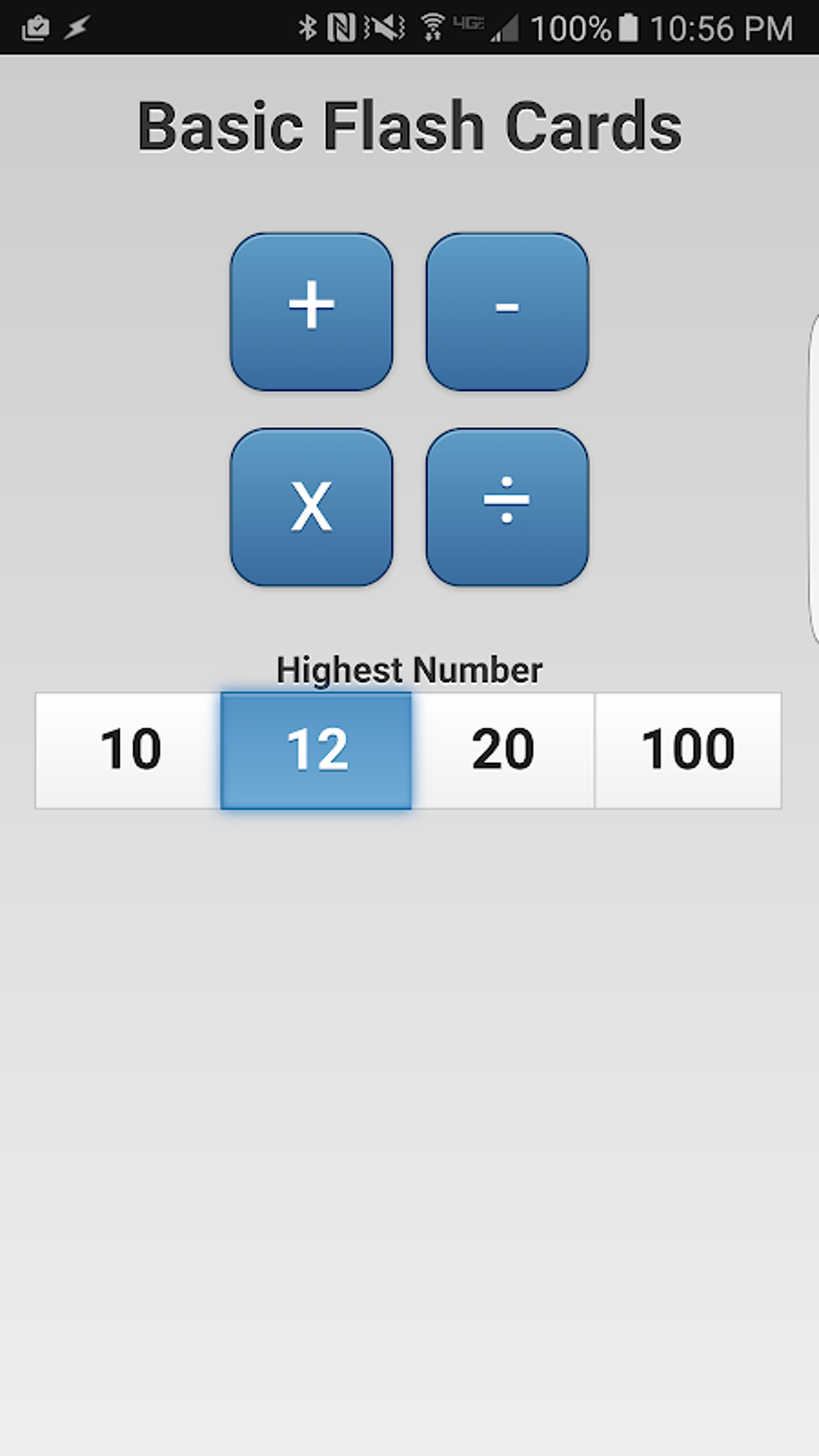Tap the Bluetooth status icon
This screenshot has height=1456, width=819.
[308, 27]
